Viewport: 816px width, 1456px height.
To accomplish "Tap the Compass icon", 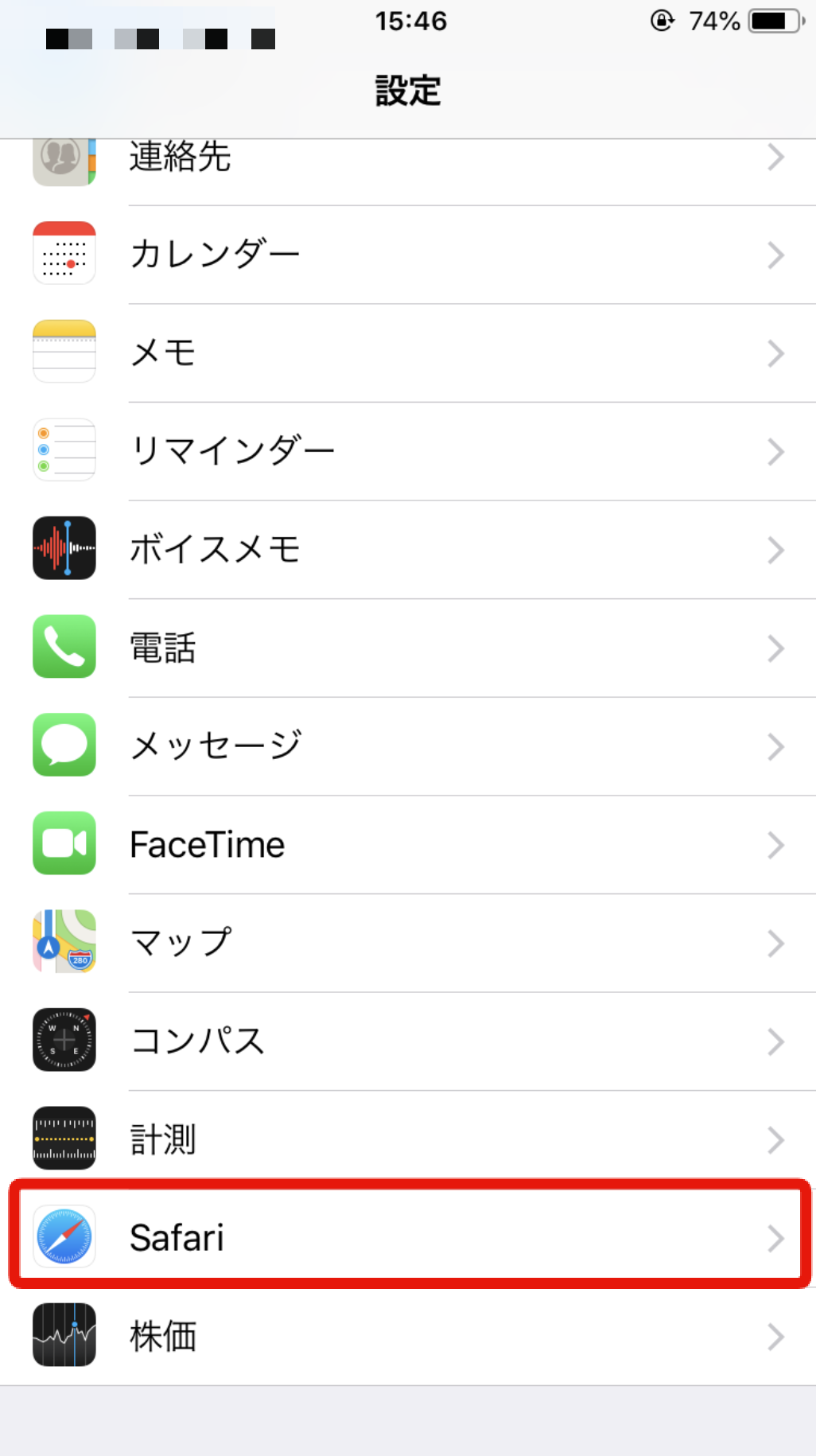I will click(x=63, y=1041).
